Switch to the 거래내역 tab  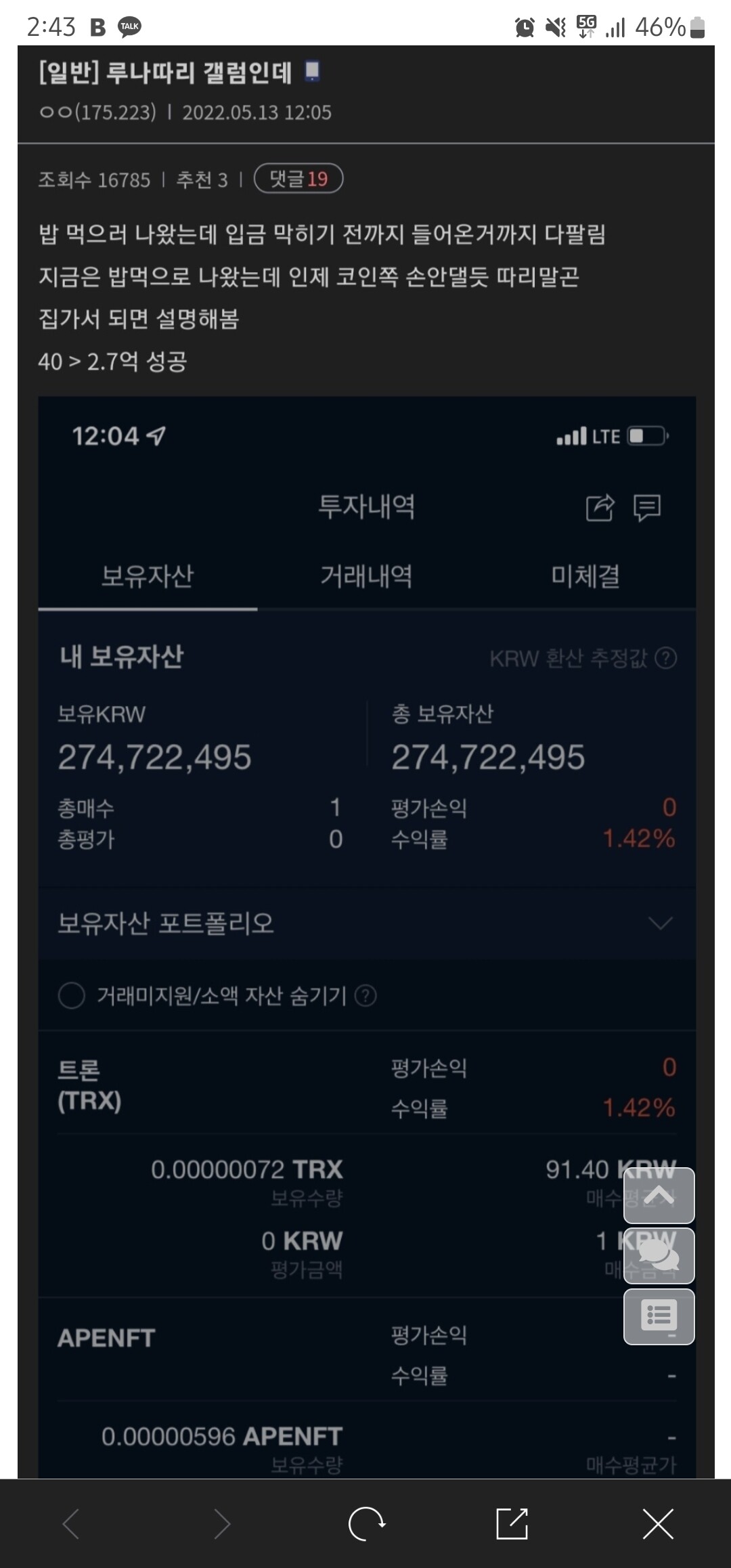tap(368, 576)
